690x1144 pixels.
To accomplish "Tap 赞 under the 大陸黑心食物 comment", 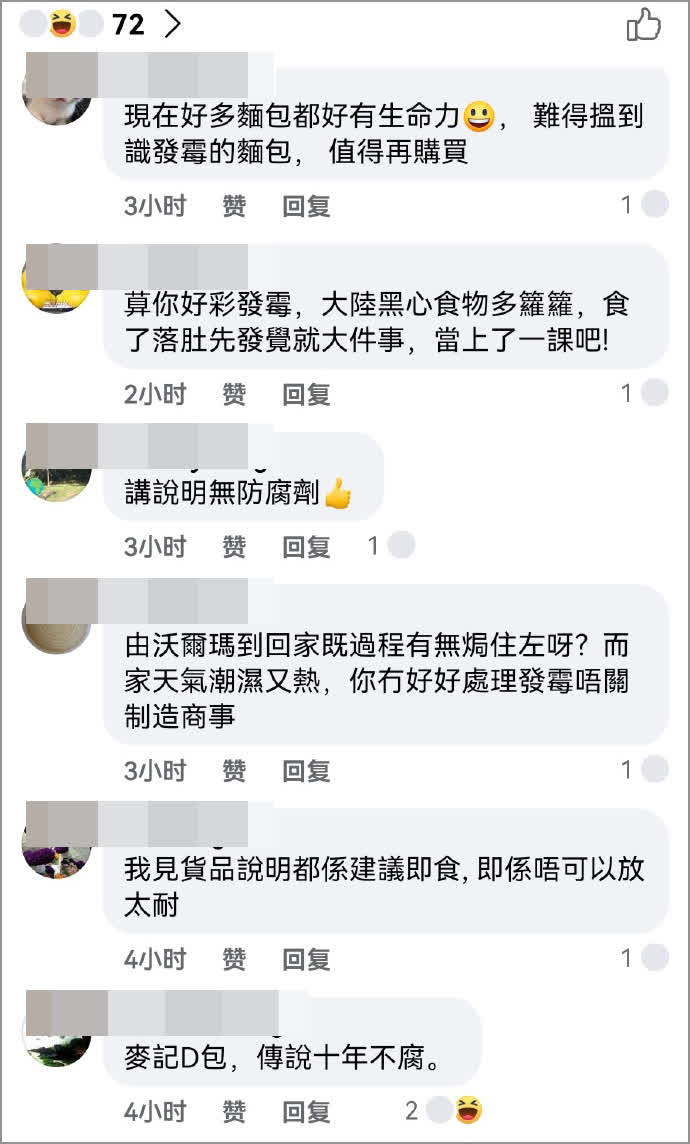I will (x=234, y=394).
